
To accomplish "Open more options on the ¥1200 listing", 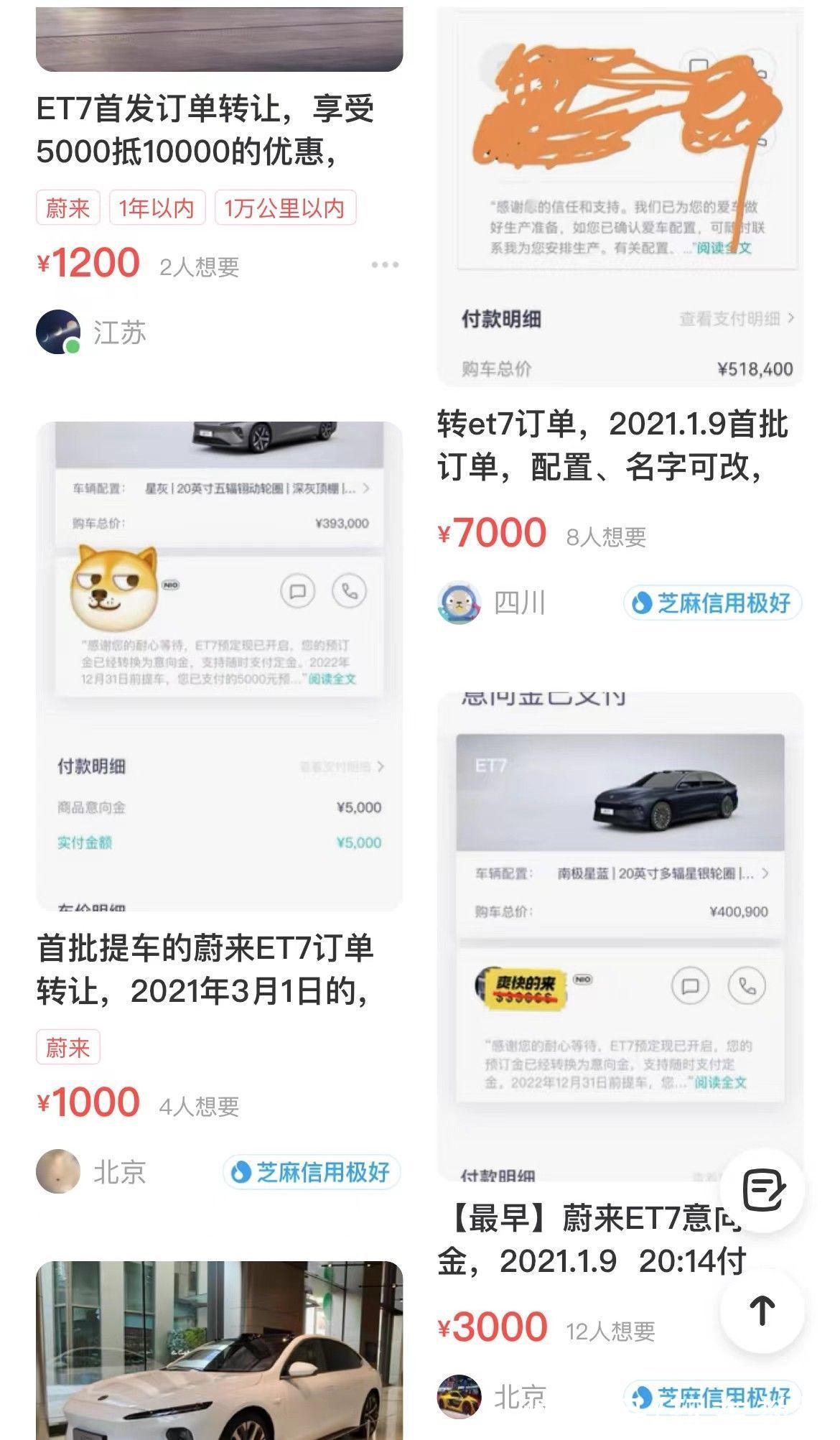I will coord(384,265).
